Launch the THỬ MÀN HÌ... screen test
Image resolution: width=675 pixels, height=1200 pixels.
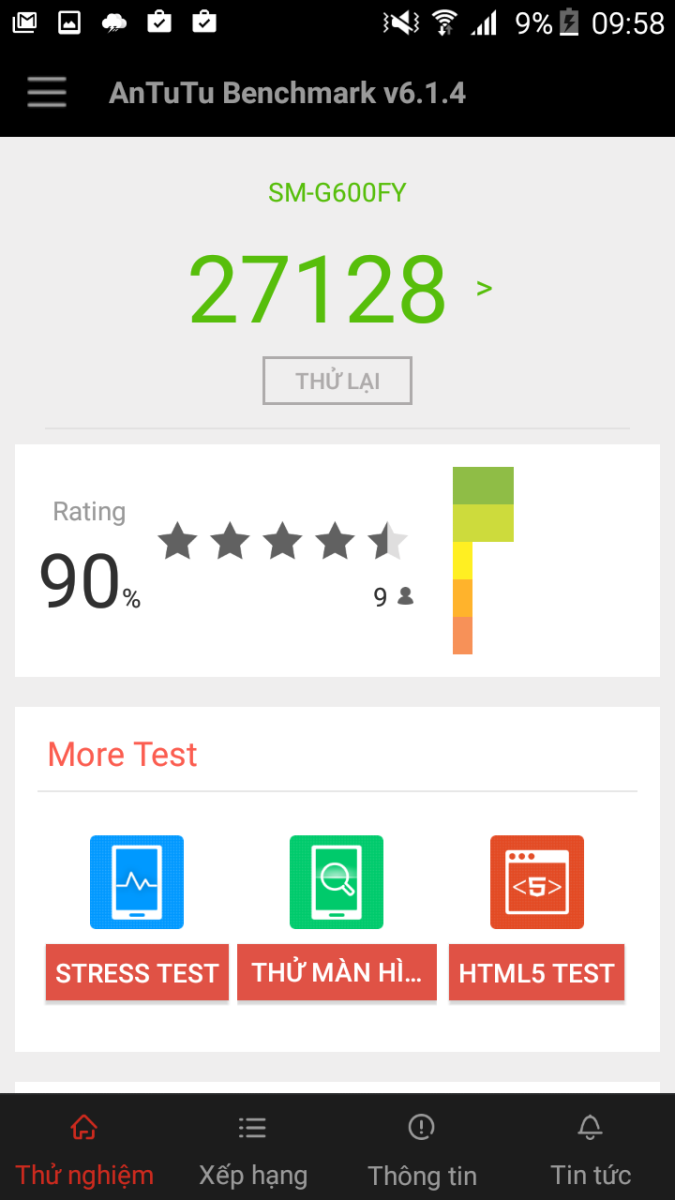point(337,973)
